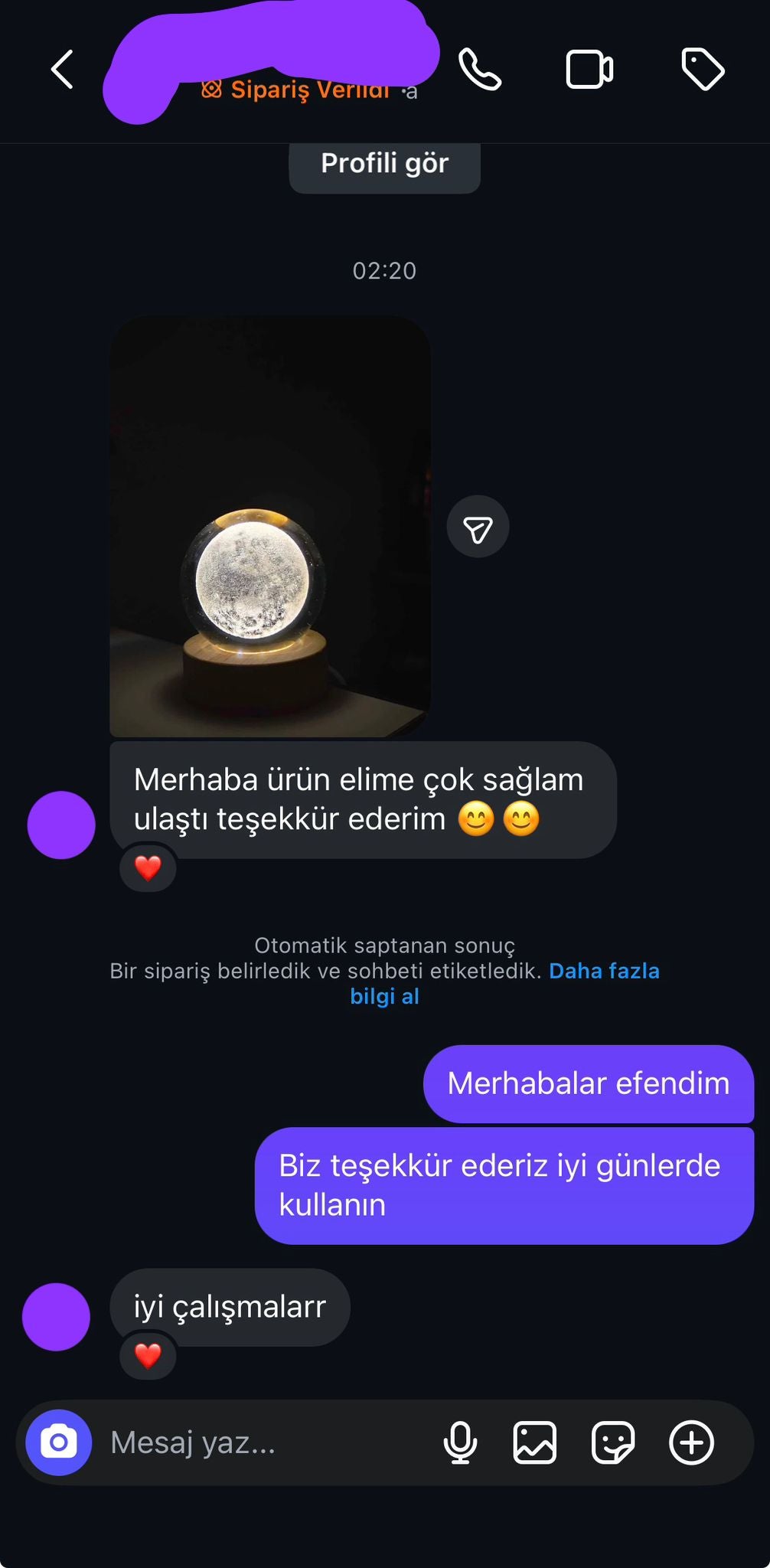Forward the moon lamp photo

coord(478,528)
